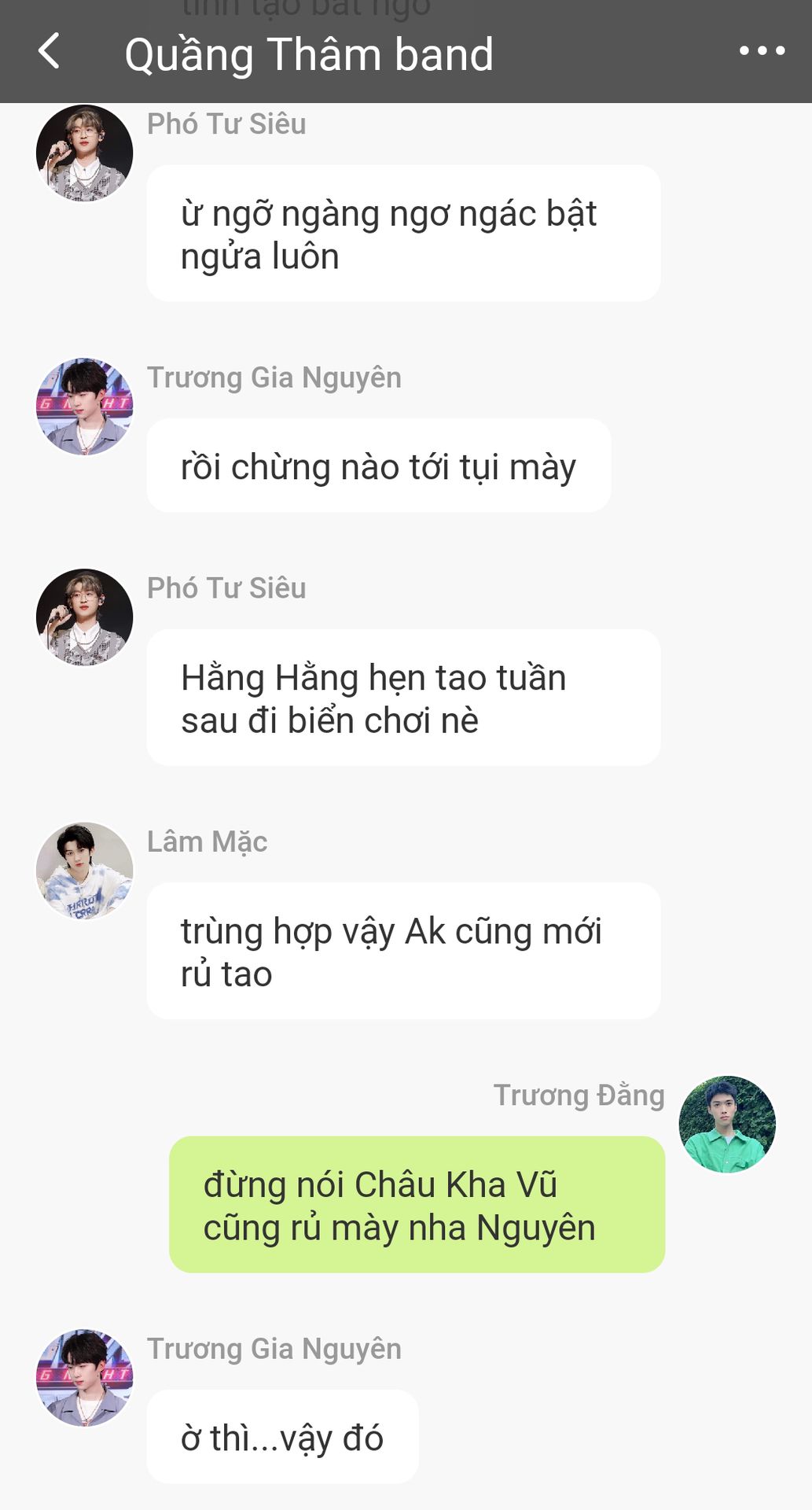Screen dimensions: 812x1510
Task: Open Lâm Mặc's profile avatar
Action: 84,871
